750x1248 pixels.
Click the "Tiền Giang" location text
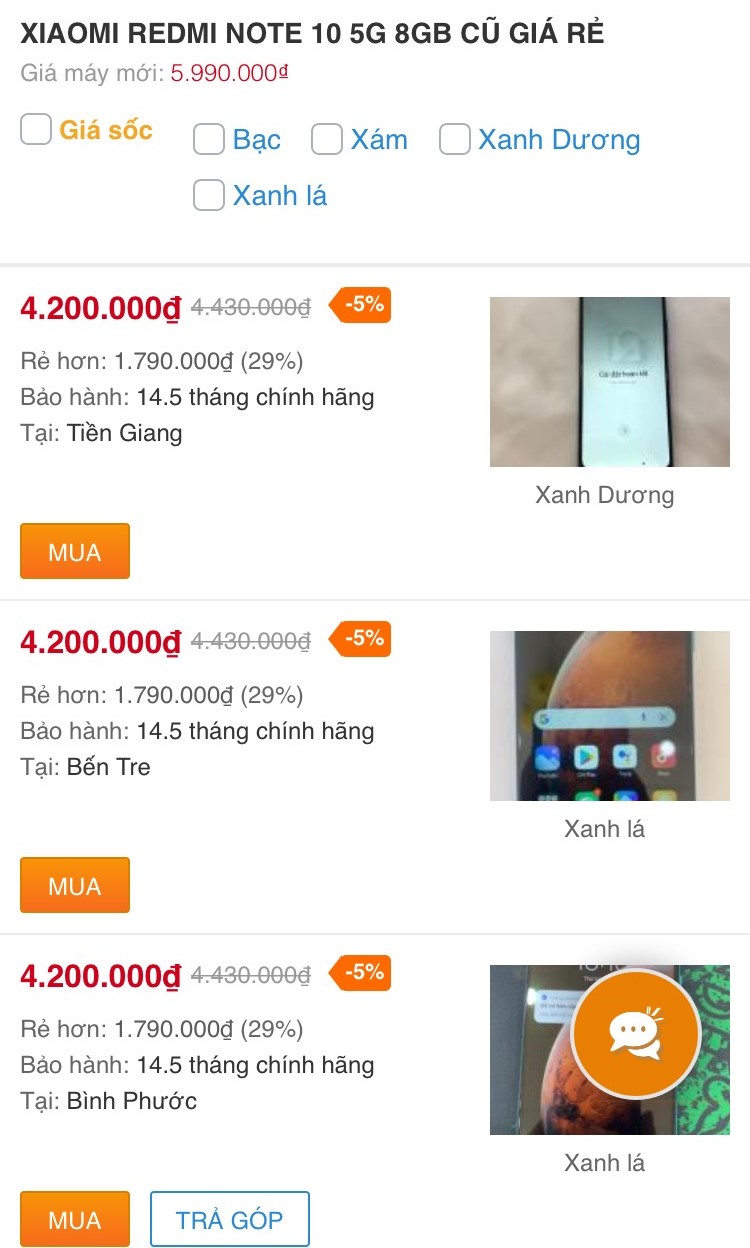123,433
